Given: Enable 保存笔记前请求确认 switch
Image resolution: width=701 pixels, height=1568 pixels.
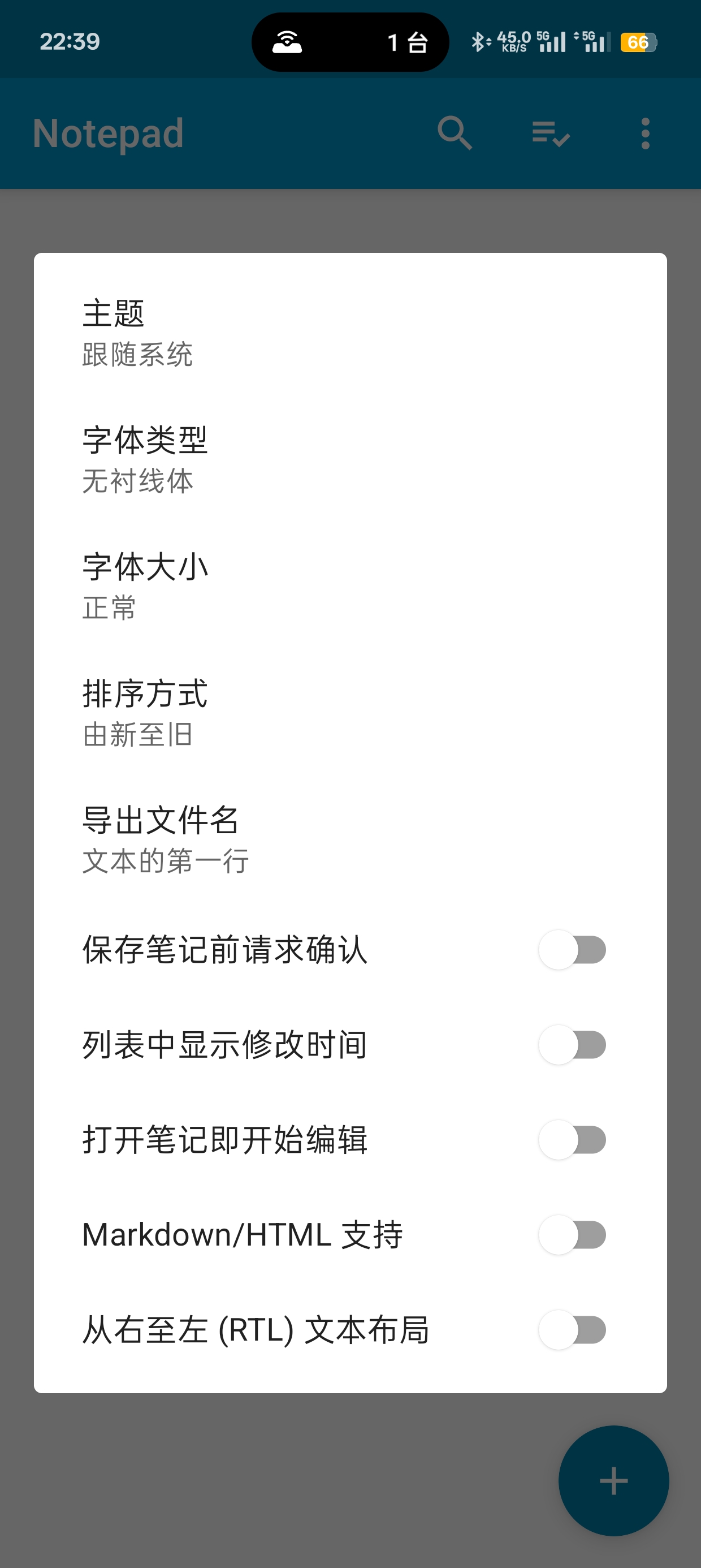Looking at the screenshot, I should (572, 950).
